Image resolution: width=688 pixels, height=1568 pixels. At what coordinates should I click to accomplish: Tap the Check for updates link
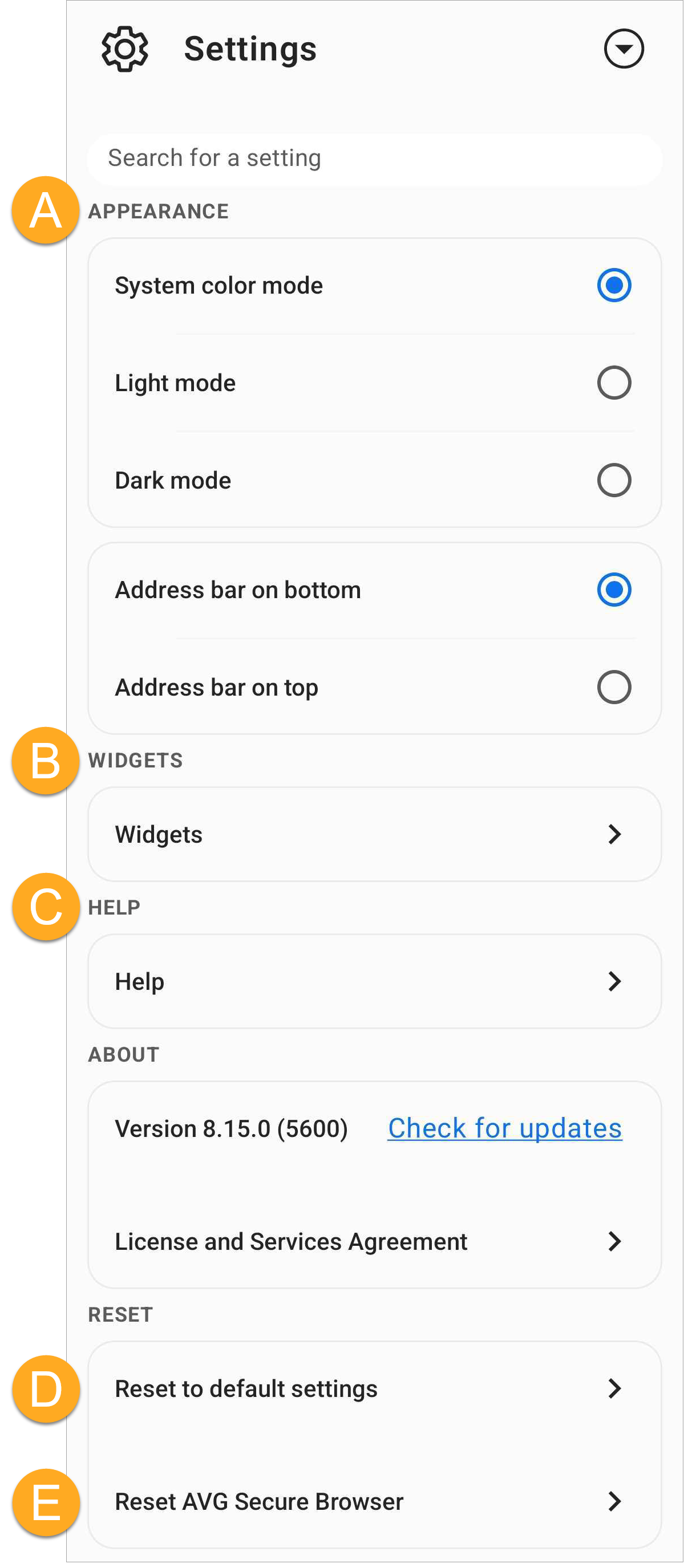pyautogui.click(x=504, y=1128)
